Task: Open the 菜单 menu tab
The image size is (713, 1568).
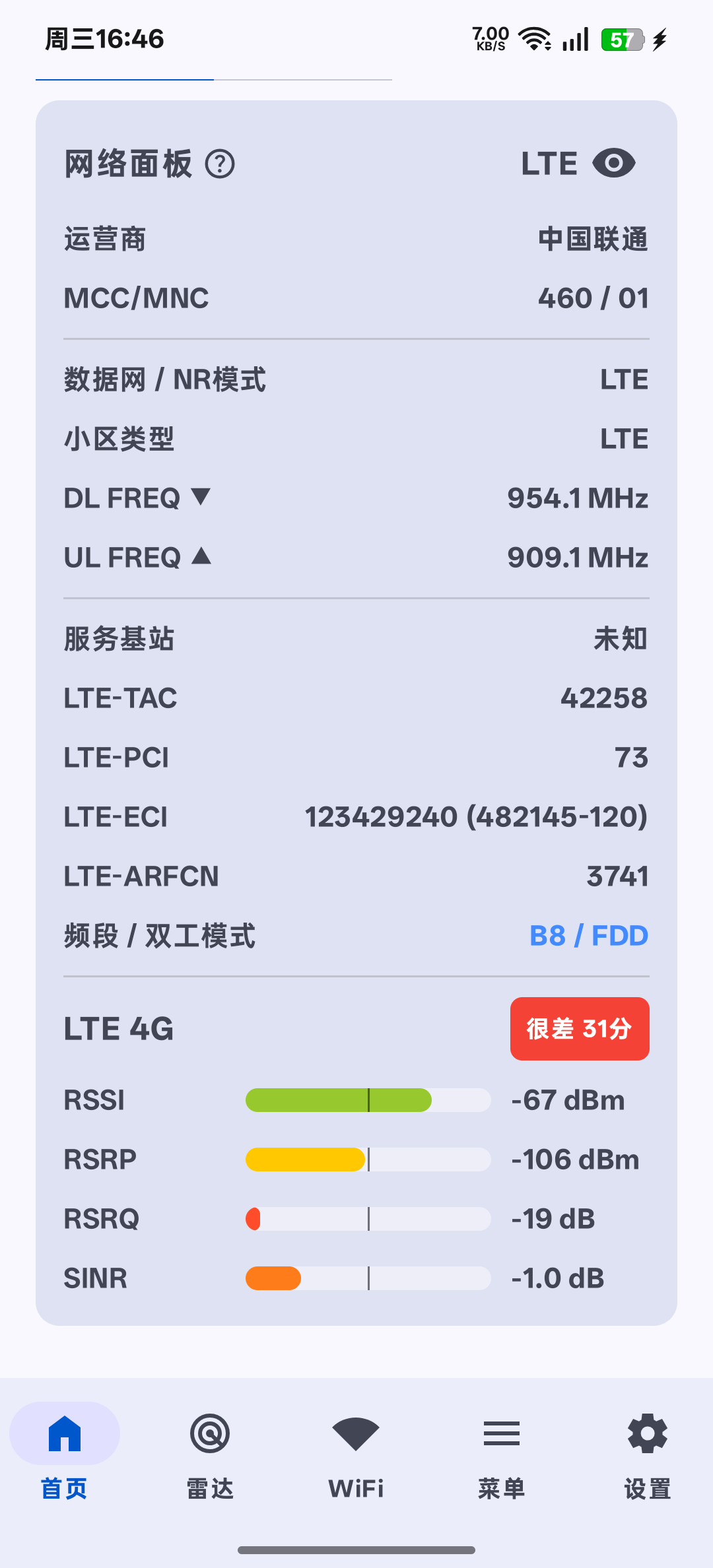Action: pos(502,1449)
